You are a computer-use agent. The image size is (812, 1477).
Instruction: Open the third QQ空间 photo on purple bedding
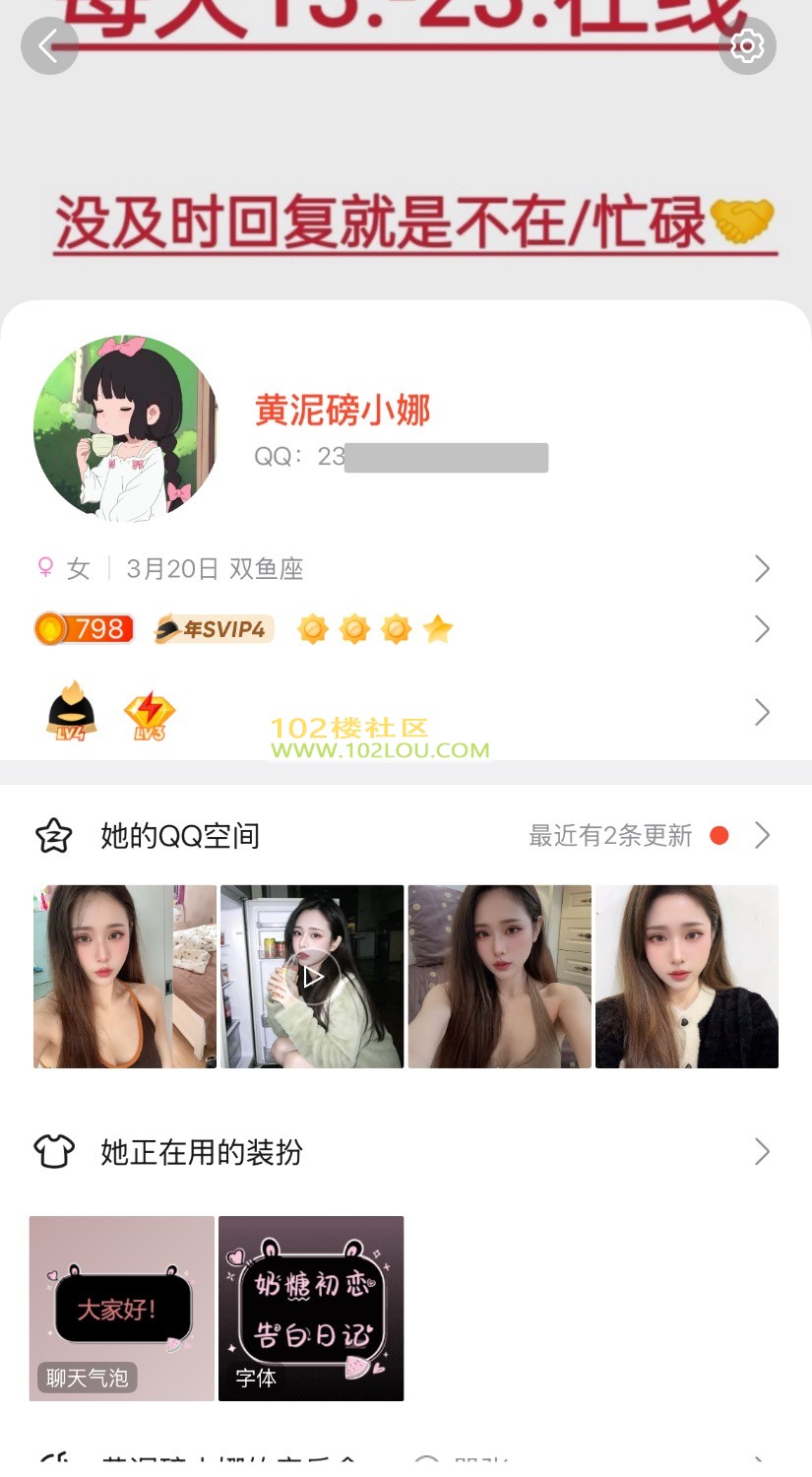coord(499,977)
